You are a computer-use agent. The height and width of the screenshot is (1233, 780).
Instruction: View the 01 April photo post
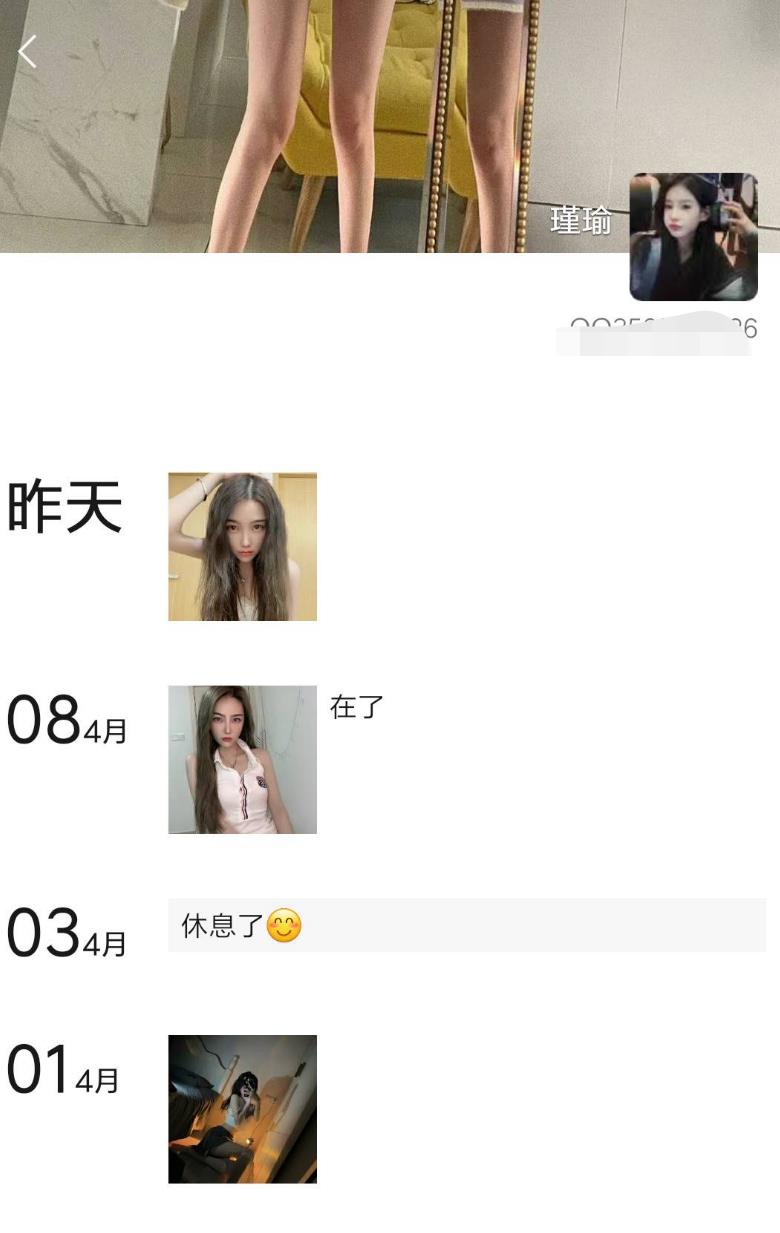point(242,1109)
